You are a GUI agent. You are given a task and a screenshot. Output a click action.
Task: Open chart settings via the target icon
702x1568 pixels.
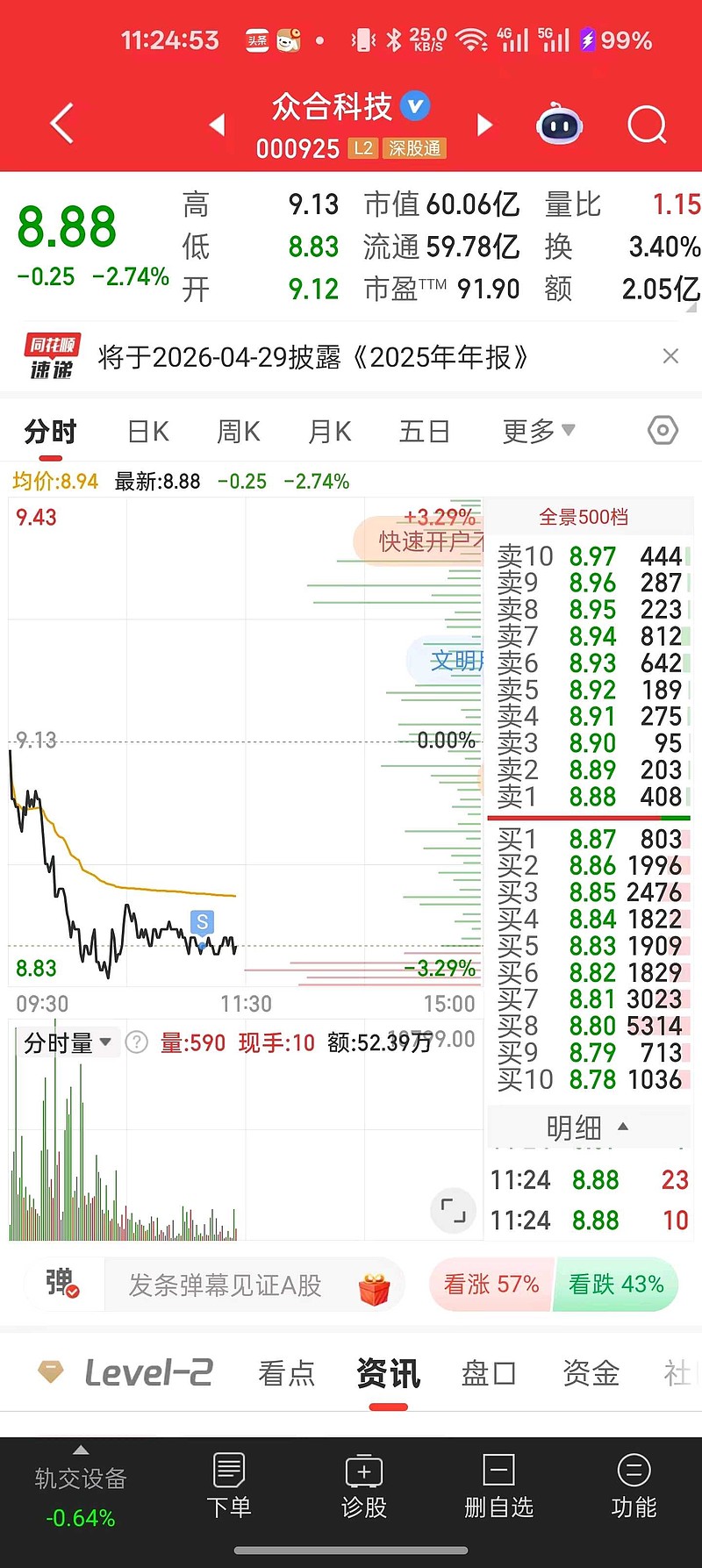point(663,431)
